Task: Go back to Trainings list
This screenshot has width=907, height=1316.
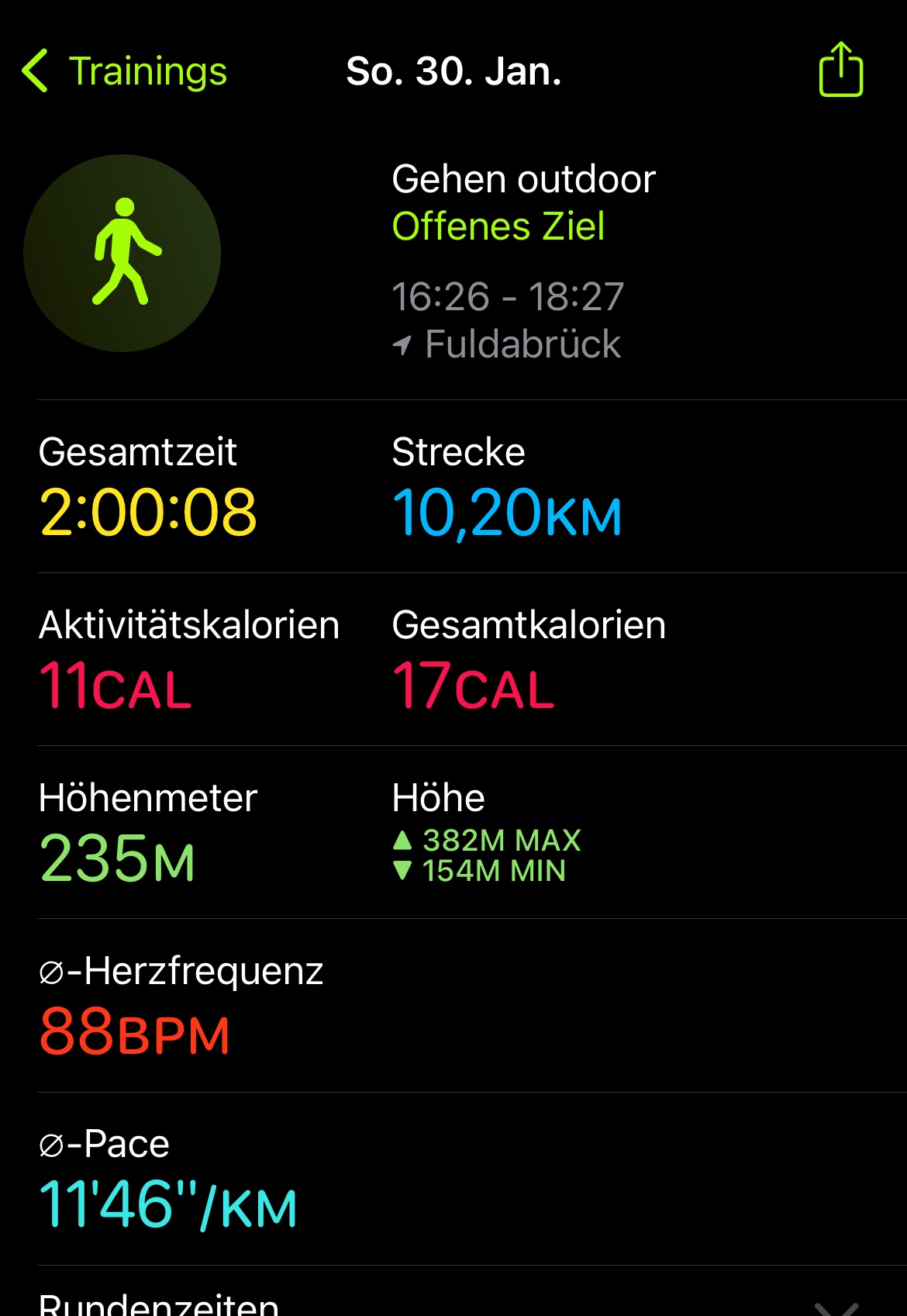Action: pos(124,71)
